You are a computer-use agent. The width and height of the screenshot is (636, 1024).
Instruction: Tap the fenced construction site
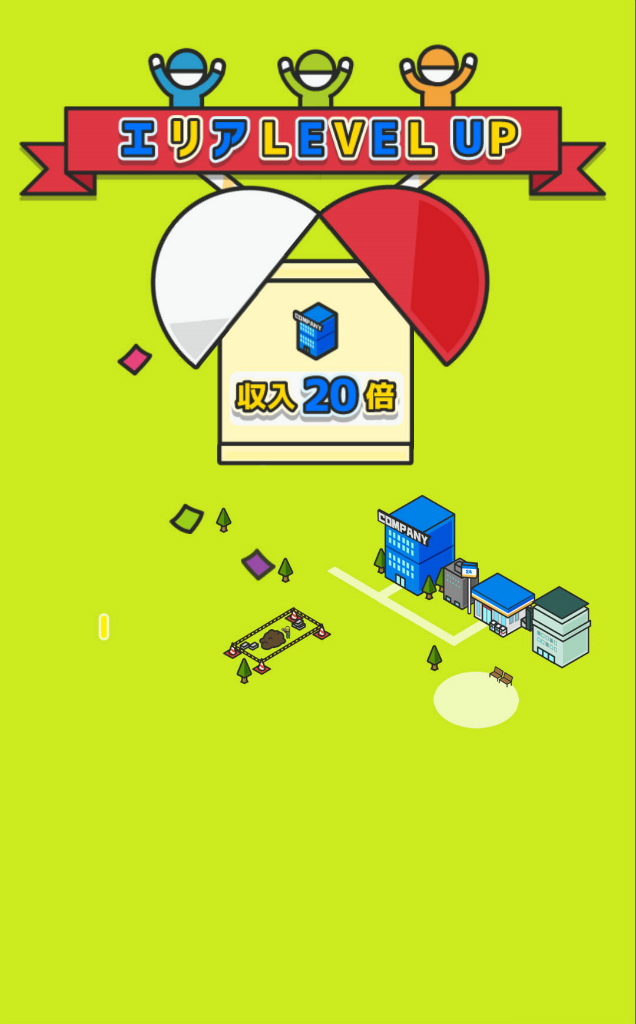click(276, 638)
